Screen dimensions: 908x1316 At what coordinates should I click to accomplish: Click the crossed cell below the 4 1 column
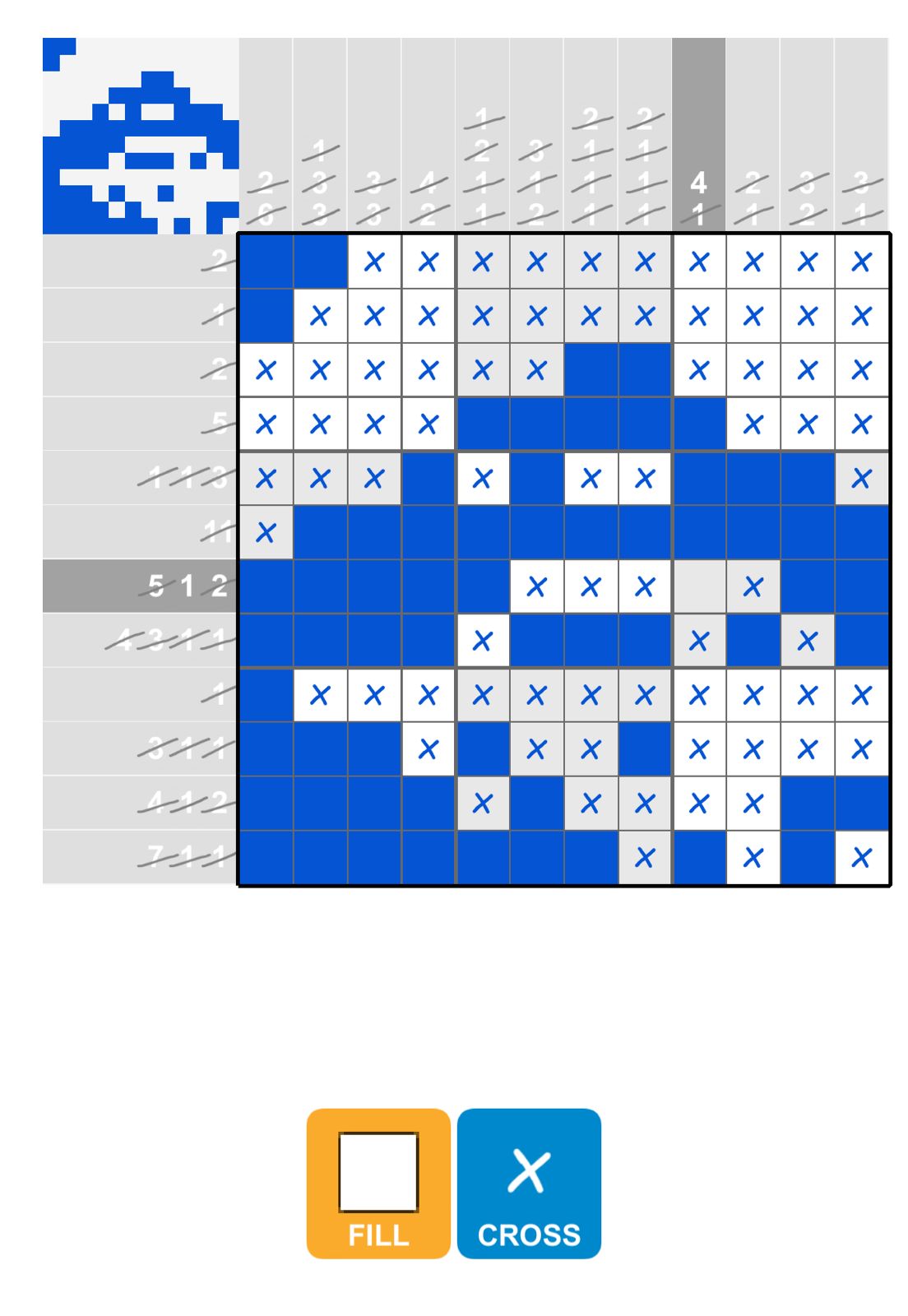(699, 260)
